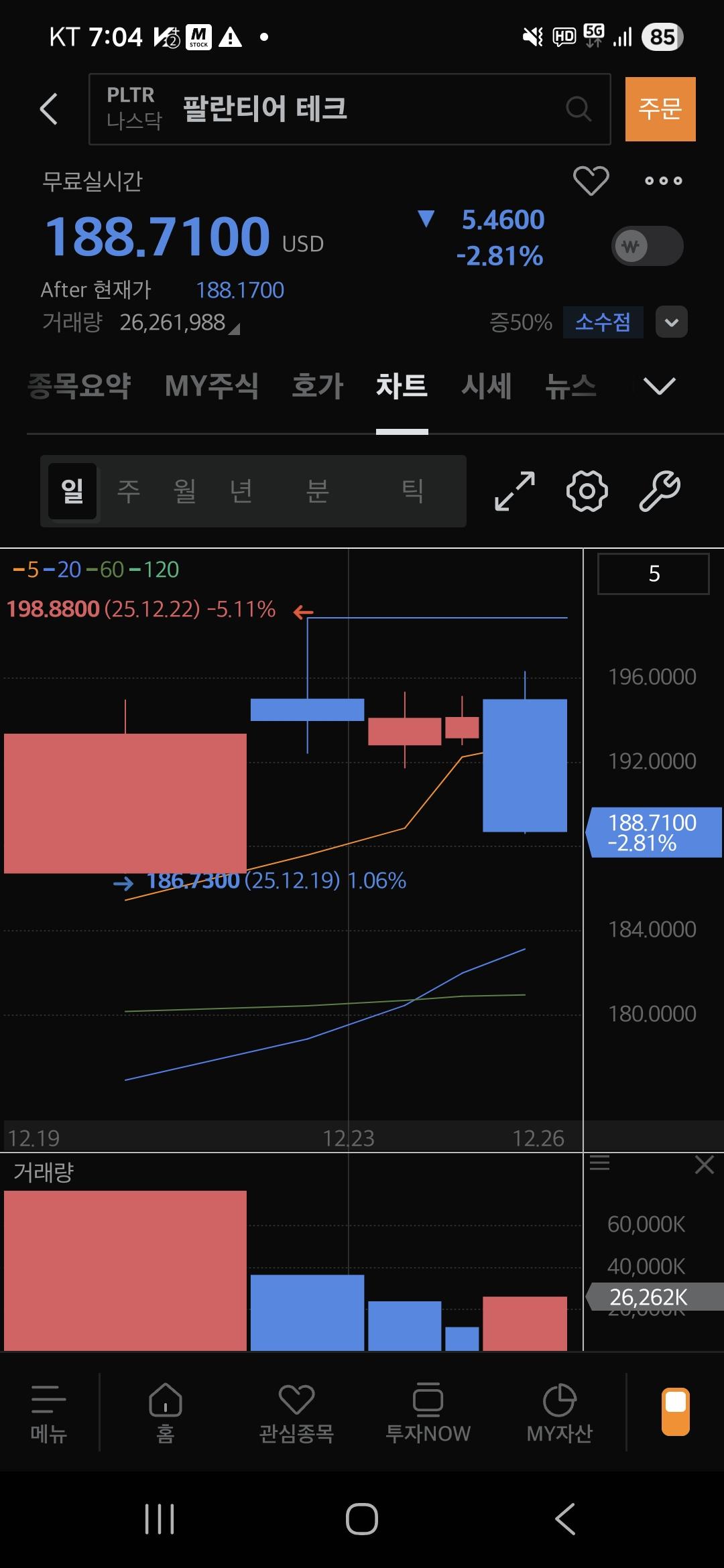Expand the 거래량 volume details triangle

(x=236, y=328)
